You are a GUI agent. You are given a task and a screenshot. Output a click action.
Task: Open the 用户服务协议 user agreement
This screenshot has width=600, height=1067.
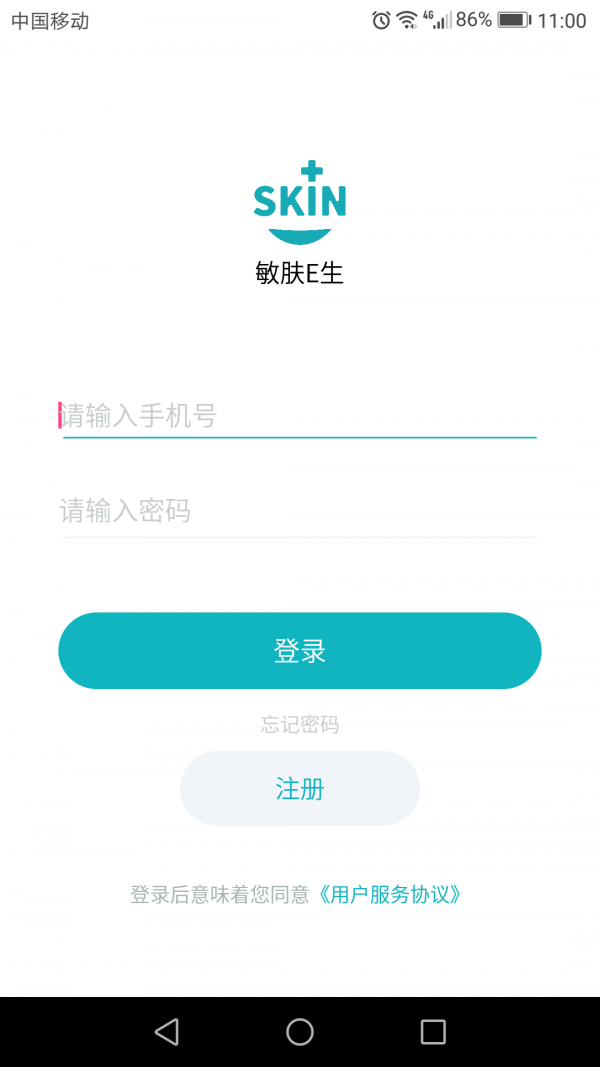390,894
